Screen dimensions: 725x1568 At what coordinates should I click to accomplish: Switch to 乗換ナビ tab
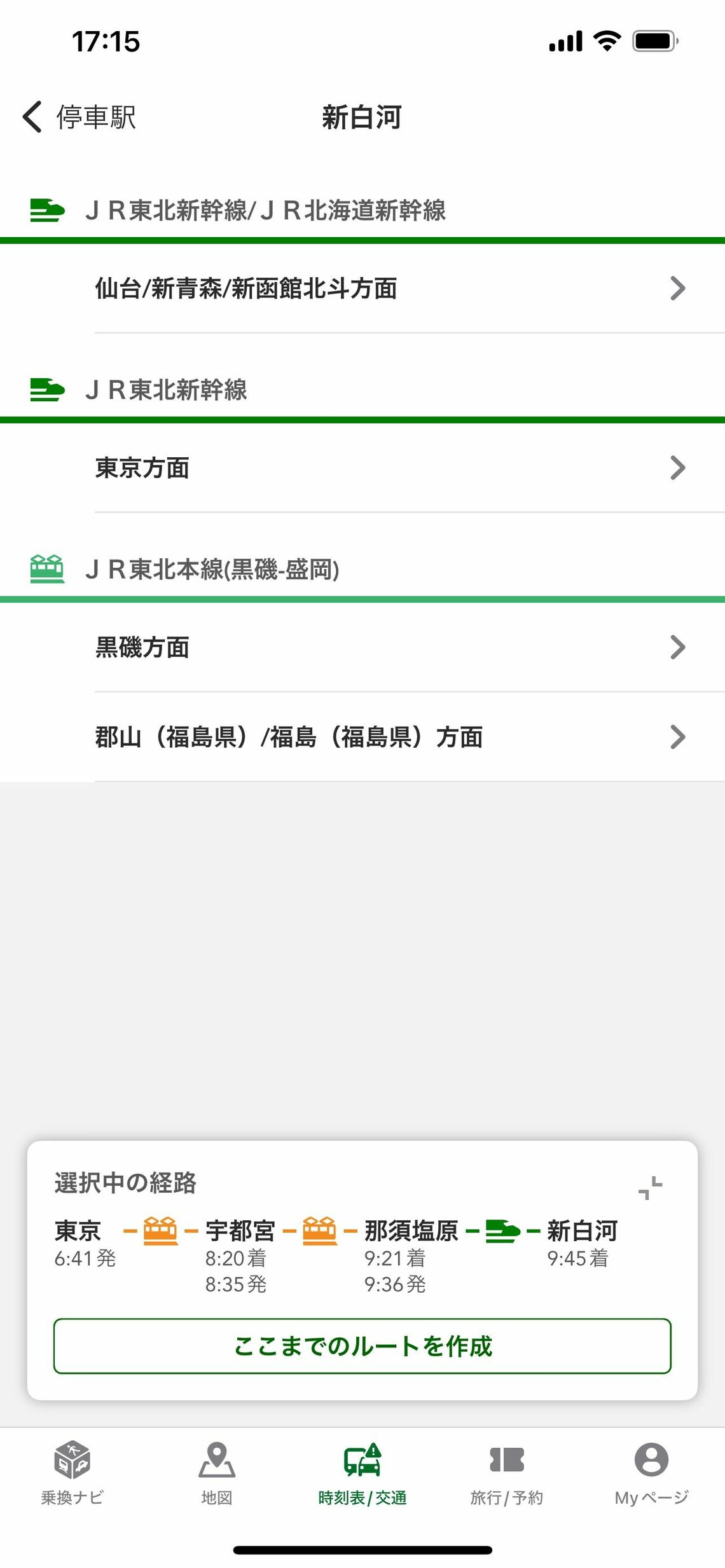[72, 1473]
